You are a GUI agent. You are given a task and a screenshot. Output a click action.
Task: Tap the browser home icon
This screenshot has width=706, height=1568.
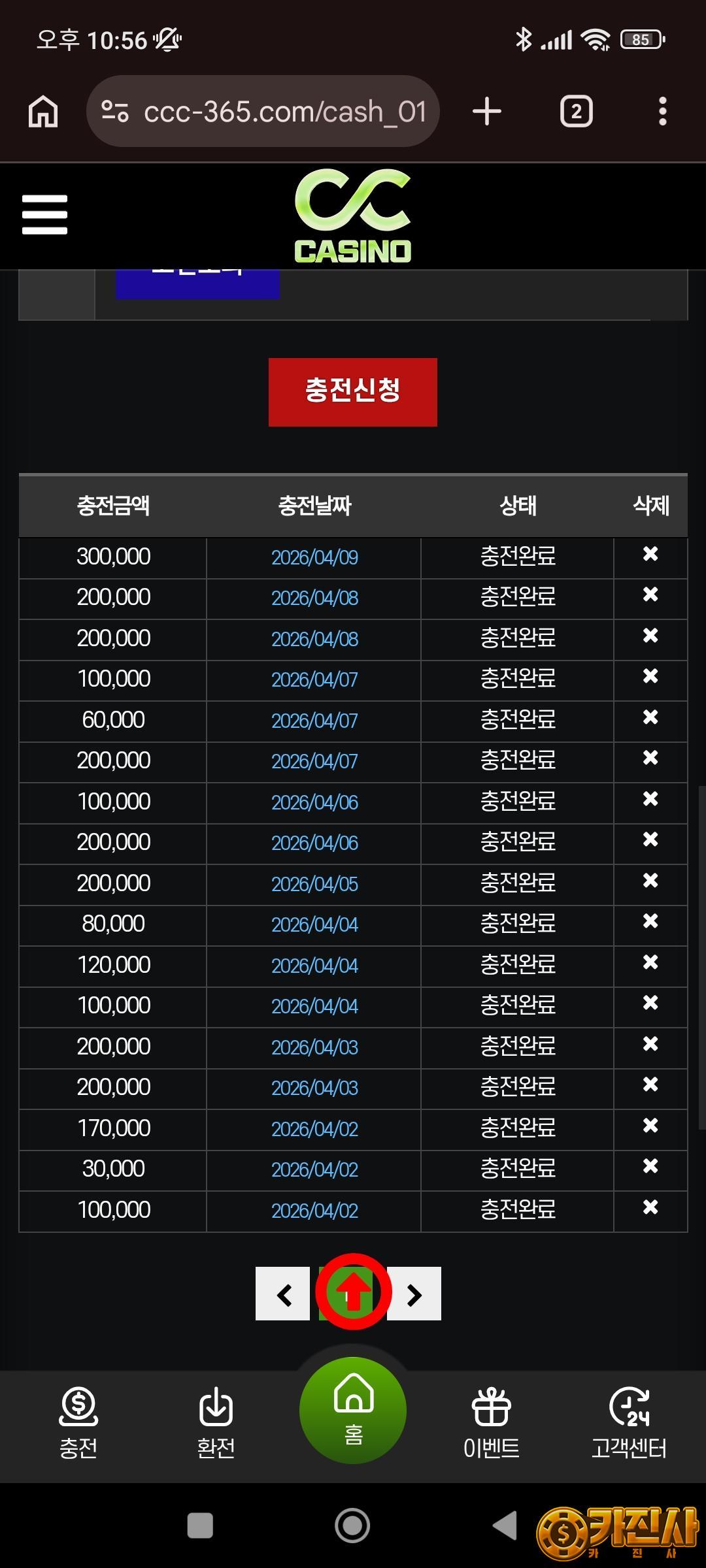click(43, 111)
